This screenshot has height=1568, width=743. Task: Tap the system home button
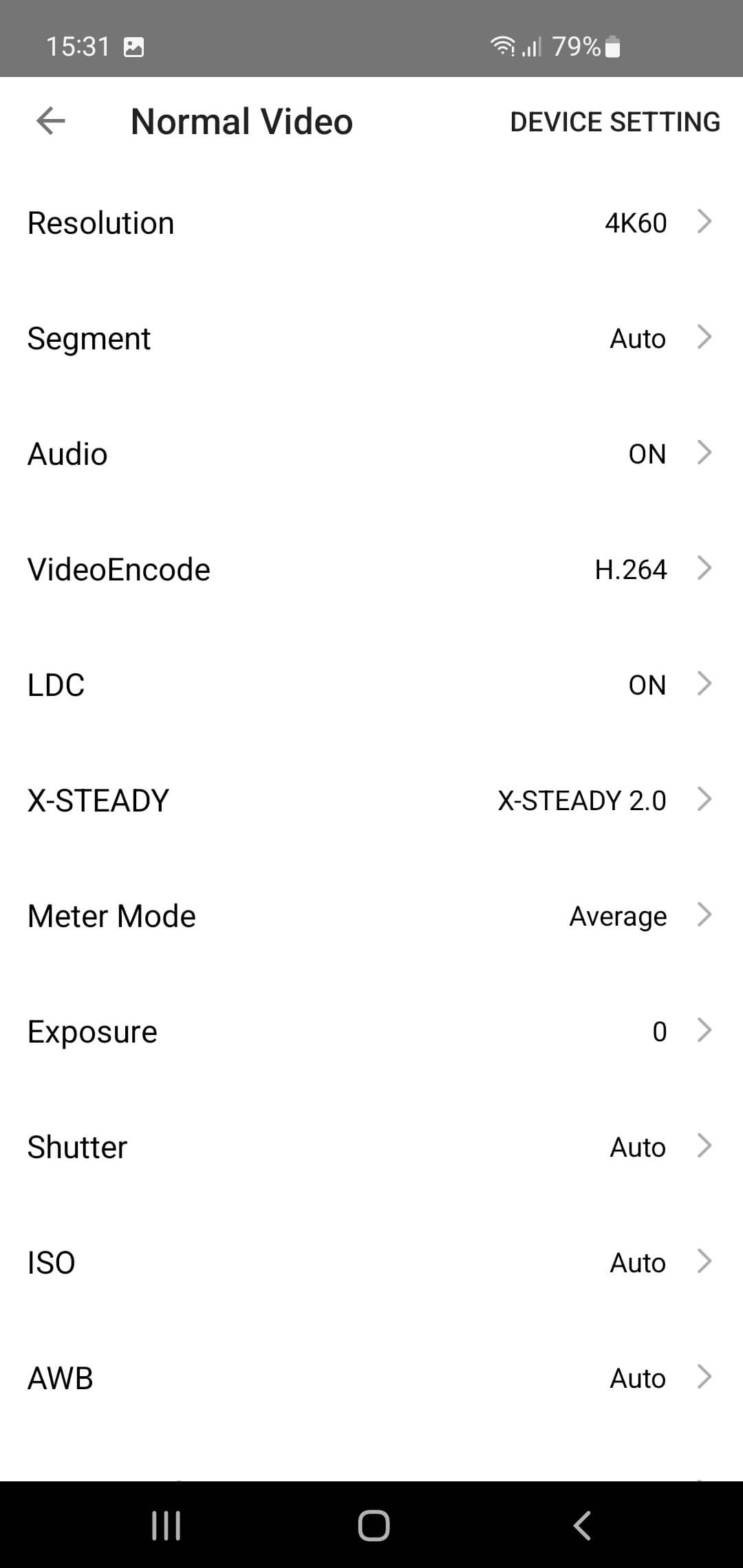tap(374, 1525)
